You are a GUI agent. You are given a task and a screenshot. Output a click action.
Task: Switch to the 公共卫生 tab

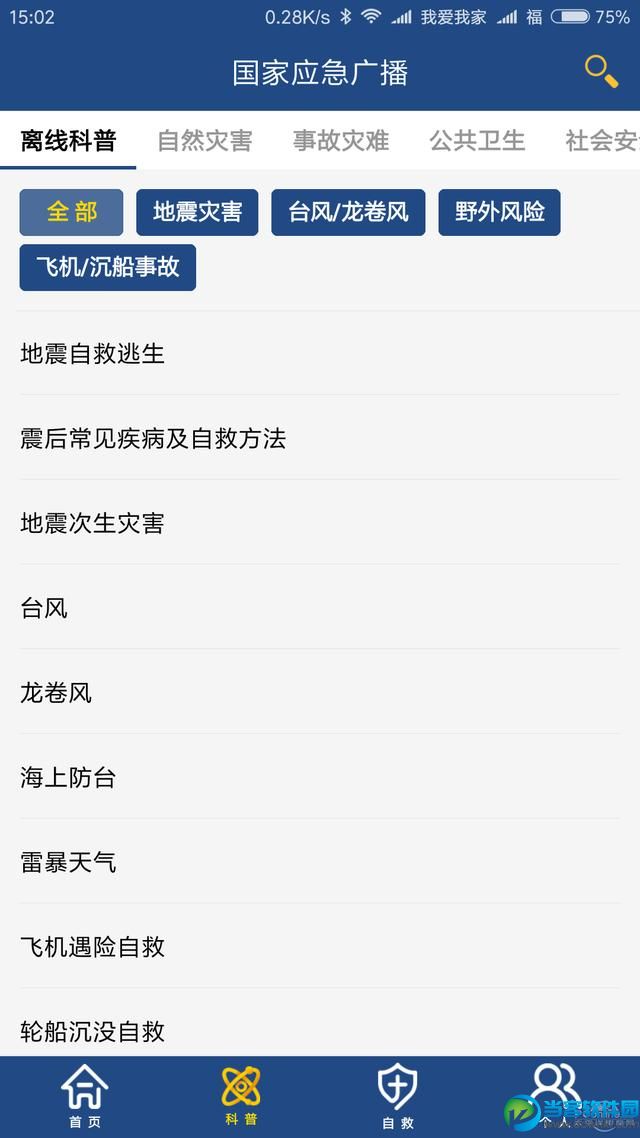(x=477, y=141)
